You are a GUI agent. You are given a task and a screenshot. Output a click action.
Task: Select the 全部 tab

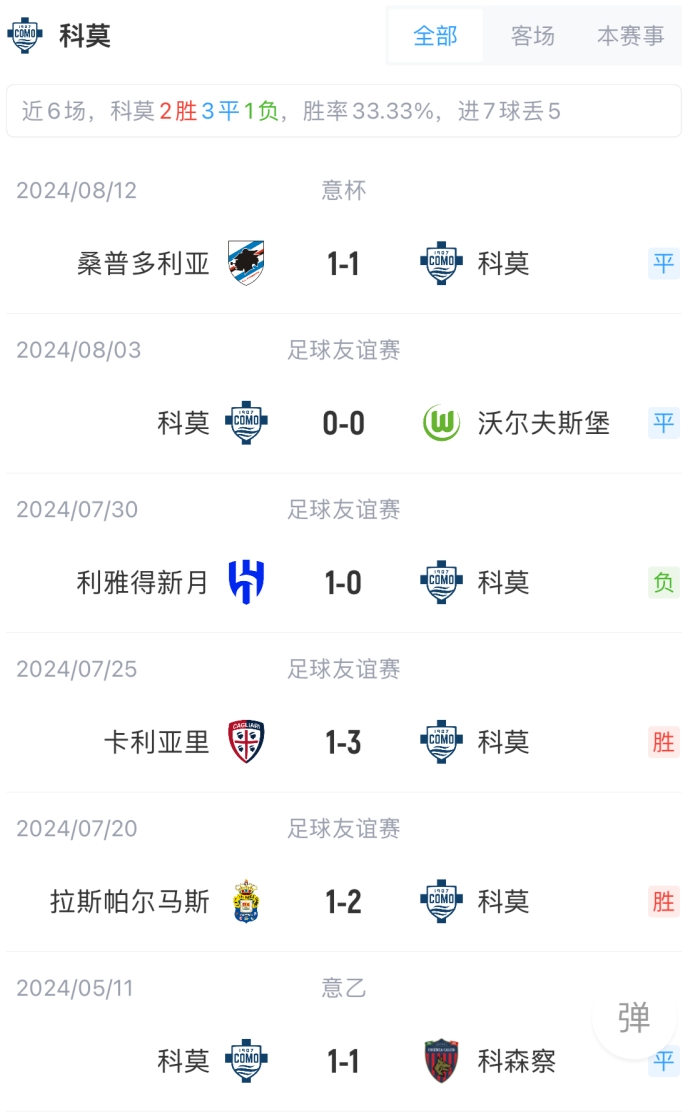coord(436,36)
